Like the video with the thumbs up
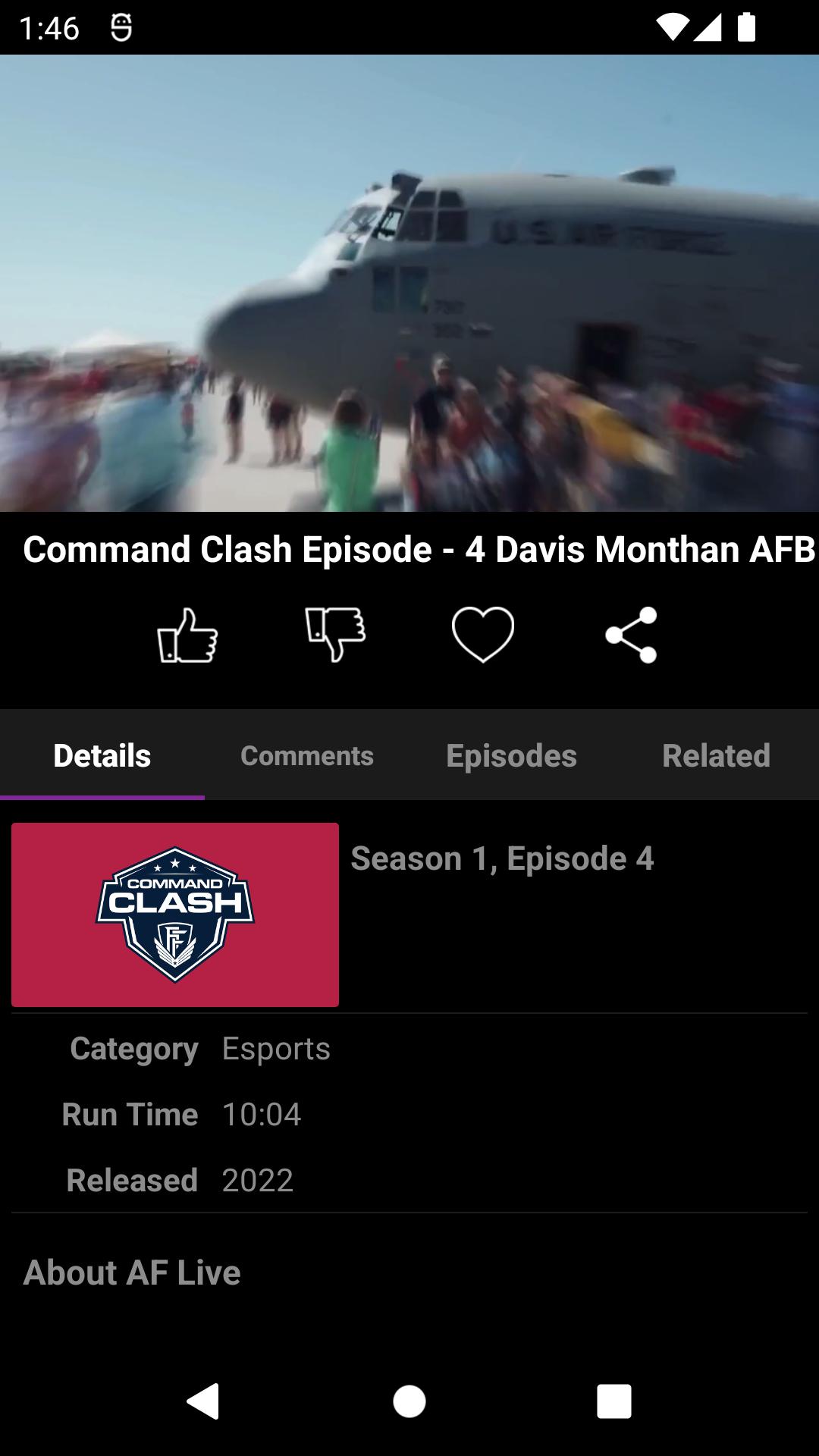Viewport: 819px width, 1456px height. [187, 635]
